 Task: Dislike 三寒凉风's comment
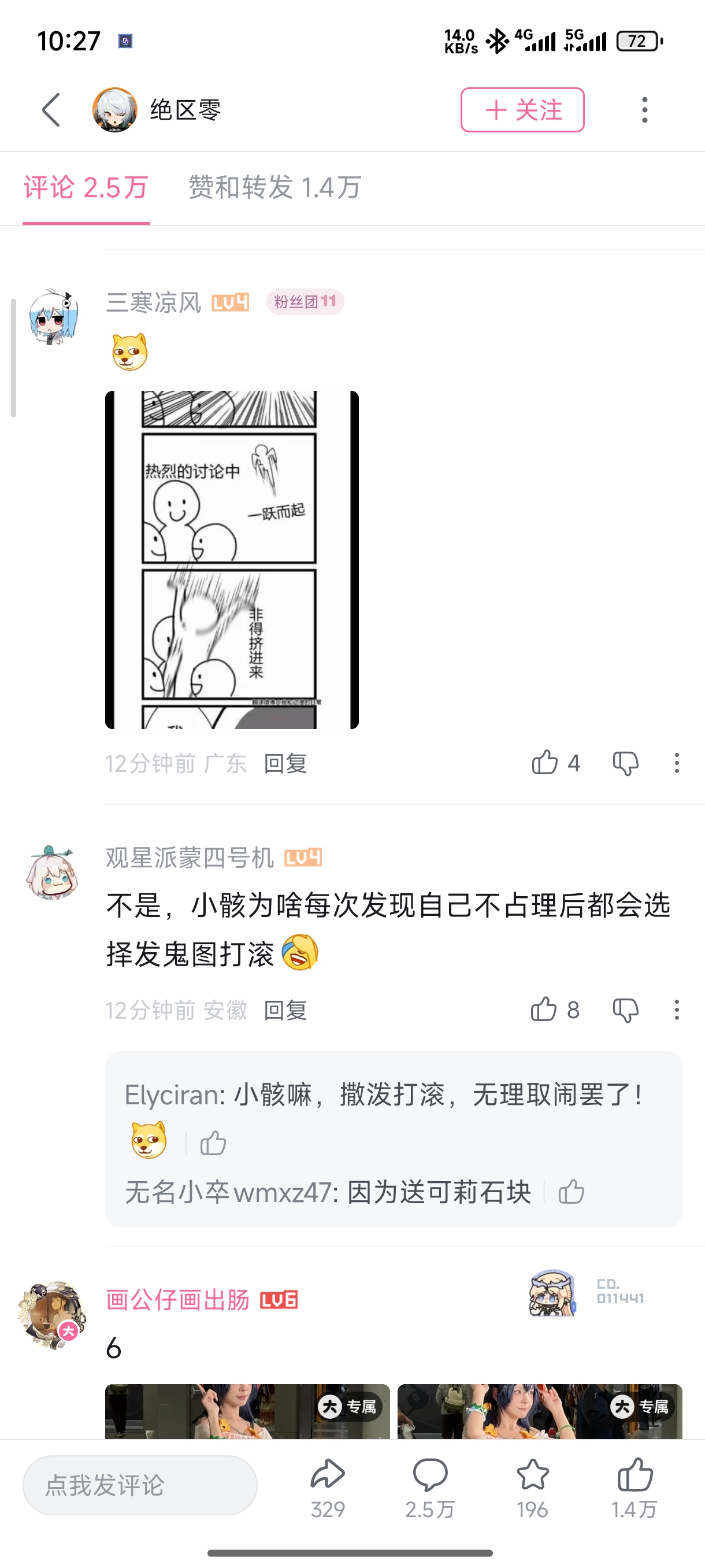pos(625,763)
